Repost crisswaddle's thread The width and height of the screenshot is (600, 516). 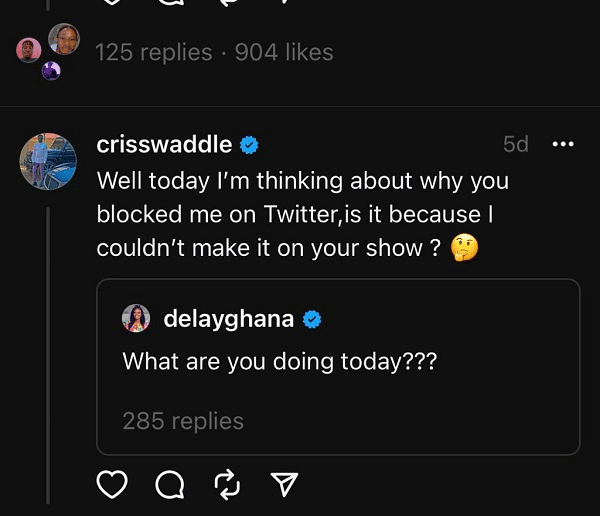pos(228,485)
